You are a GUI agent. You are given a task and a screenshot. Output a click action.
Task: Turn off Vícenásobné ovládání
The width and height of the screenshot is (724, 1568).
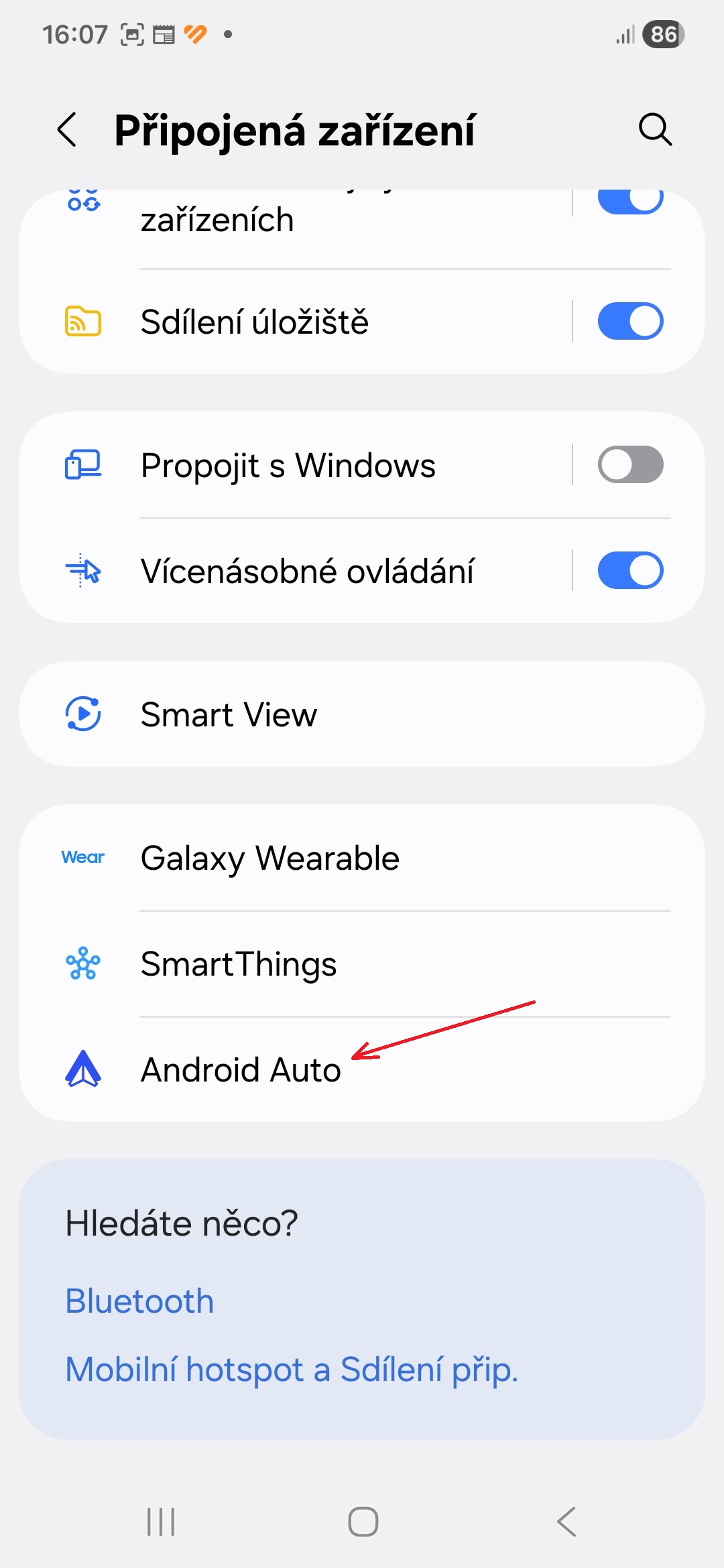point(629,570)
